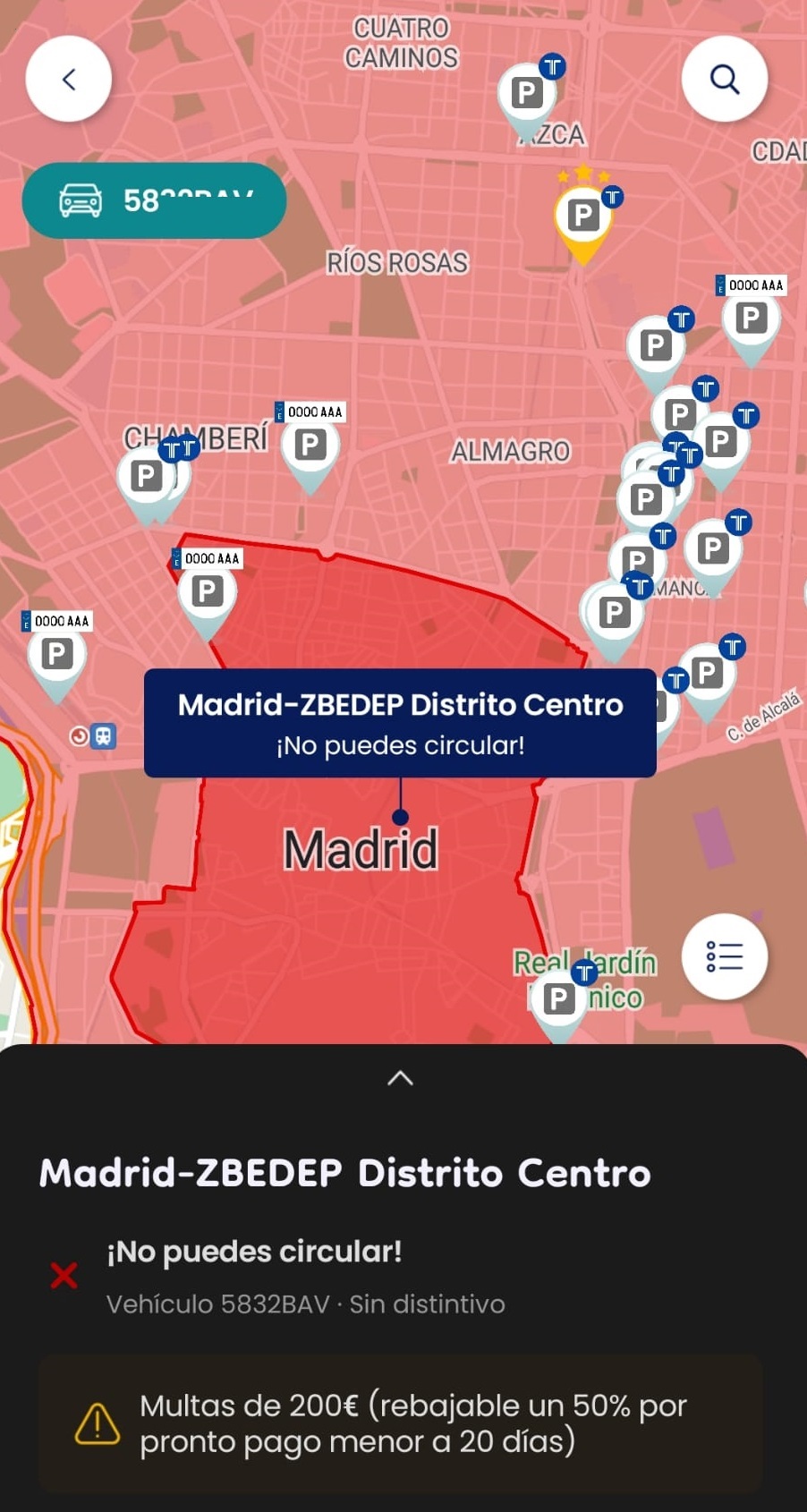Expand the Distrito Centro bottom sheet
The image size is (807, 1512).
[400, 1078]
